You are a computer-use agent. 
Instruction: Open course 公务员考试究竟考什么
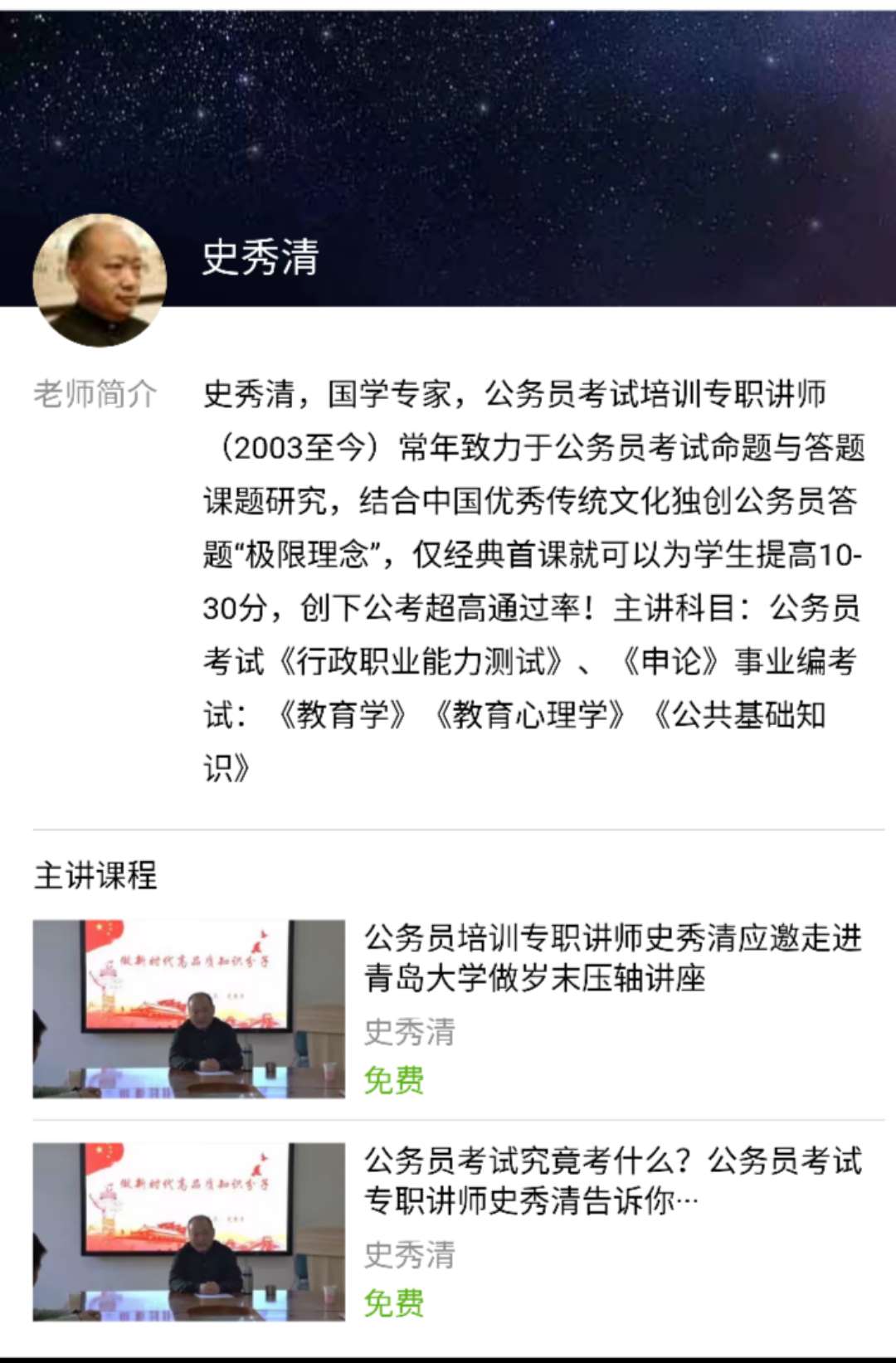(612, 1180)
